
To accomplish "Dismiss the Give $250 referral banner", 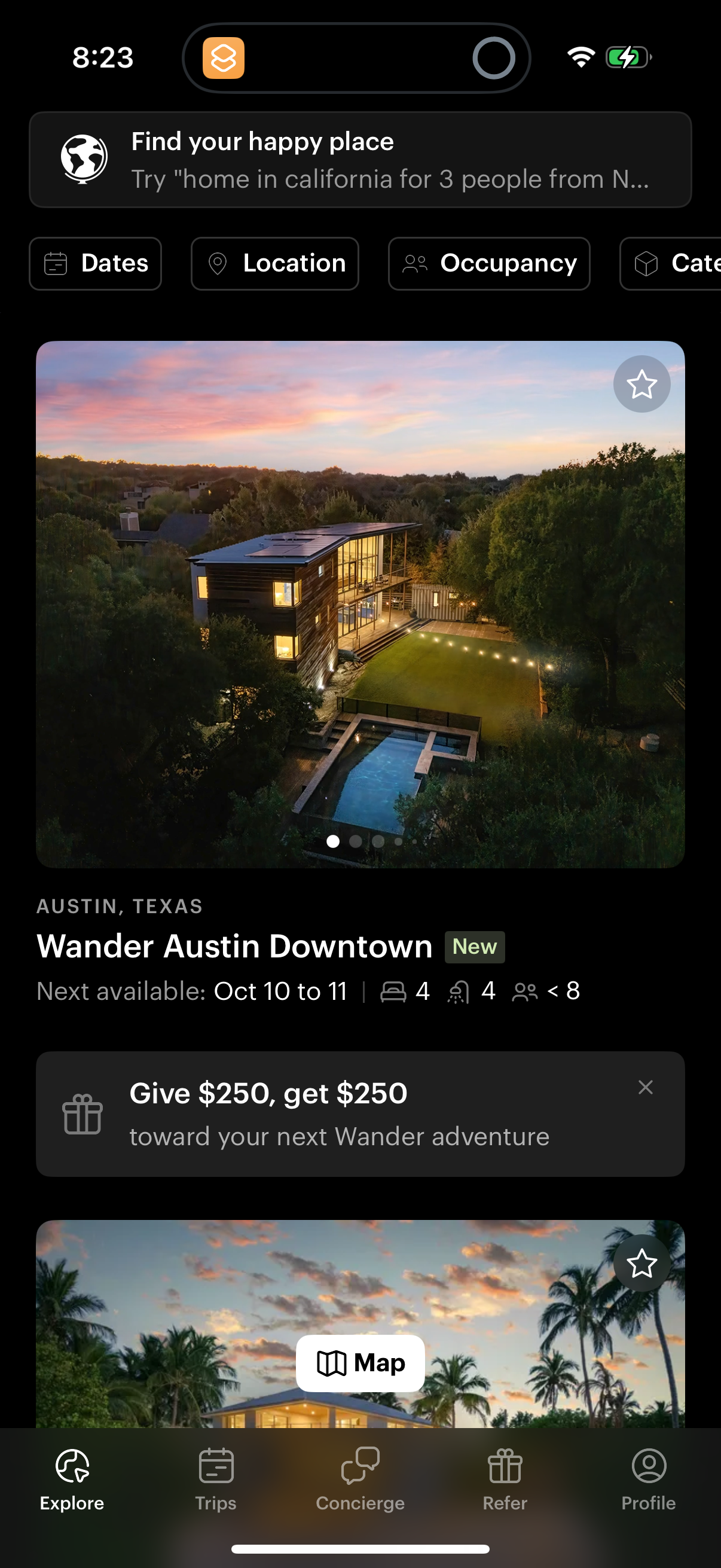I will tap(645, 1087).
